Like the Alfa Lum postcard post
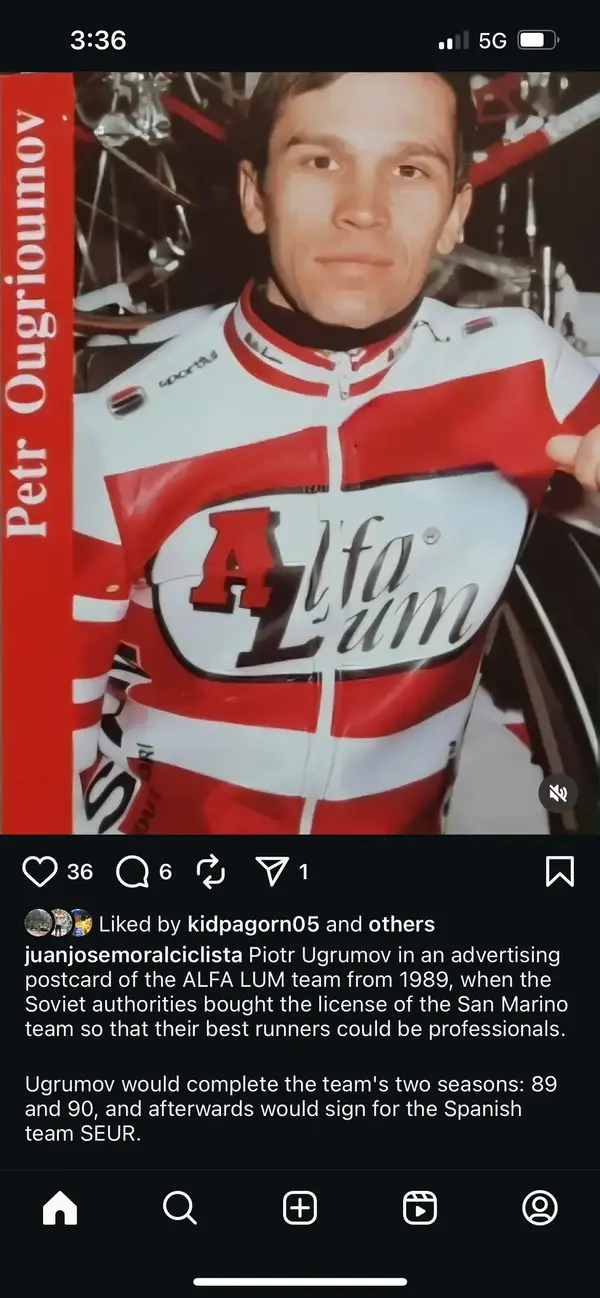This screenshot has width=600, height=1298. tap(40, 872)
